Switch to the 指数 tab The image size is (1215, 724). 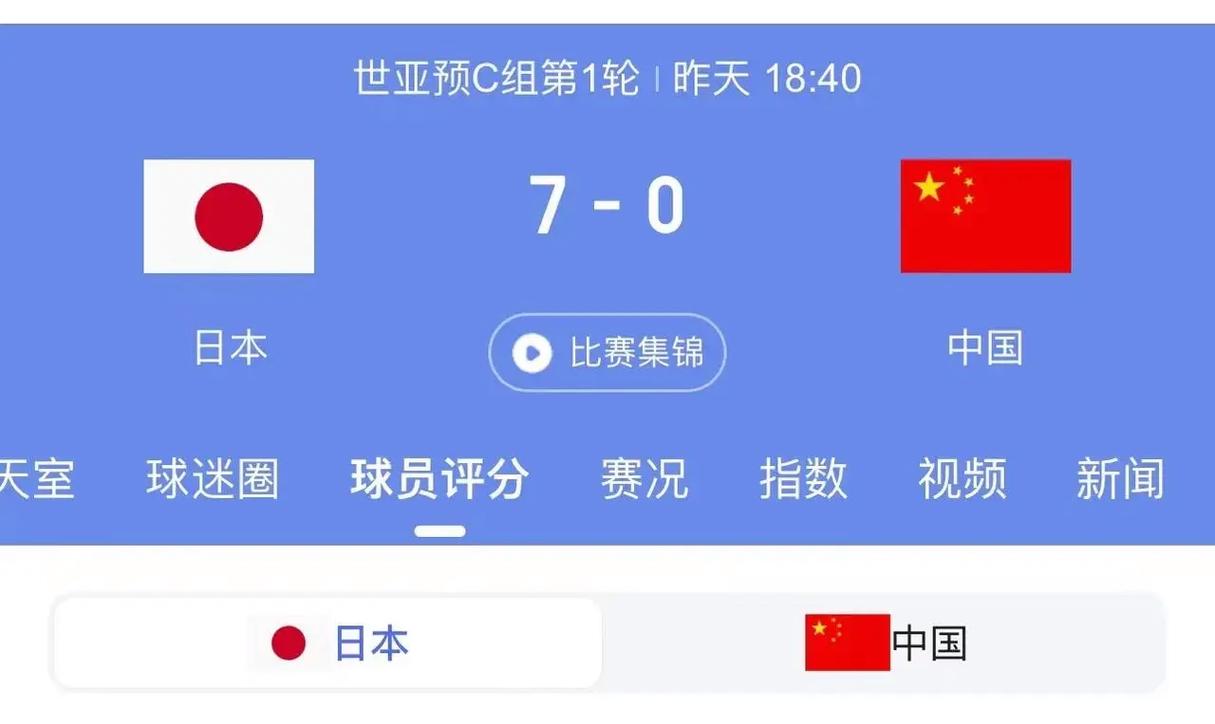pos(803,479)
